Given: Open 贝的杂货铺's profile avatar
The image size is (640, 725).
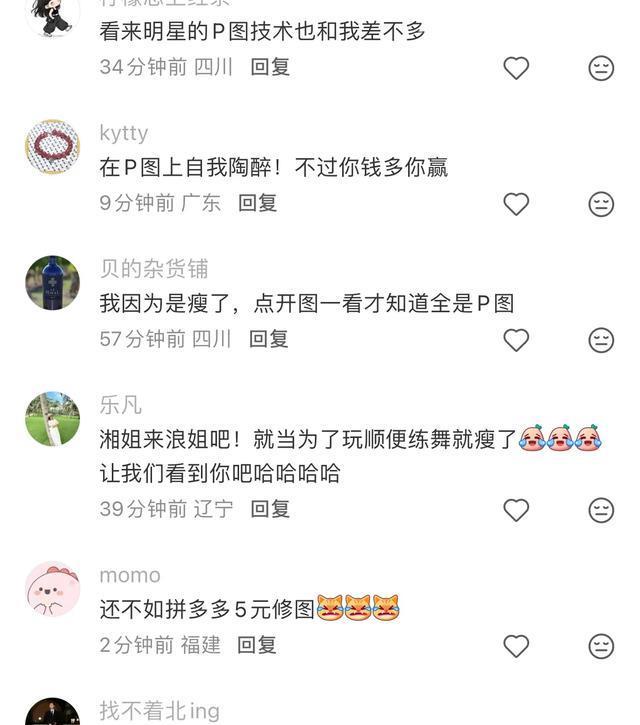Looking at the screenshot, I should click(x=52, y=283).
